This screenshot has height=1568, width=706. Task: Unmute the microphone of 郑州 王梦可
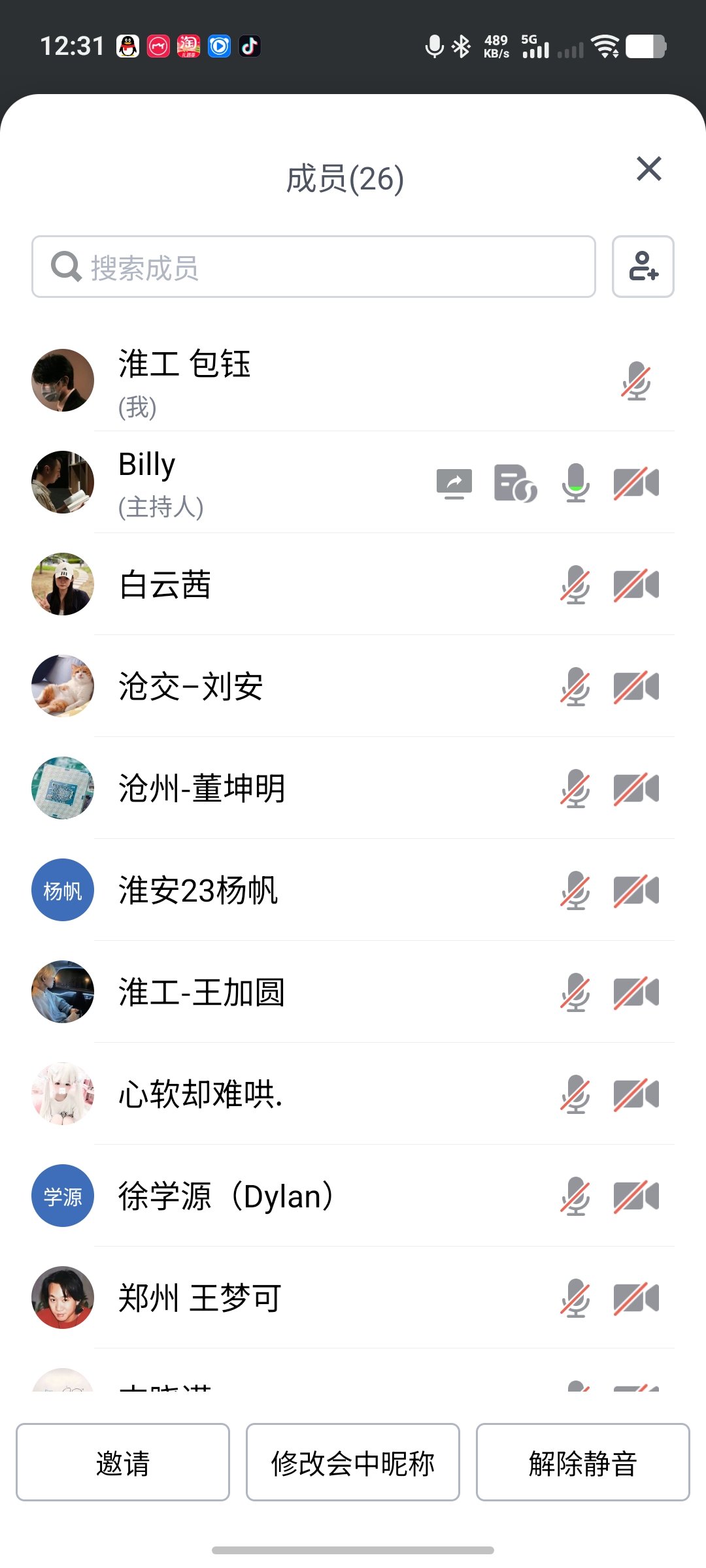(x=575, y=1298)
